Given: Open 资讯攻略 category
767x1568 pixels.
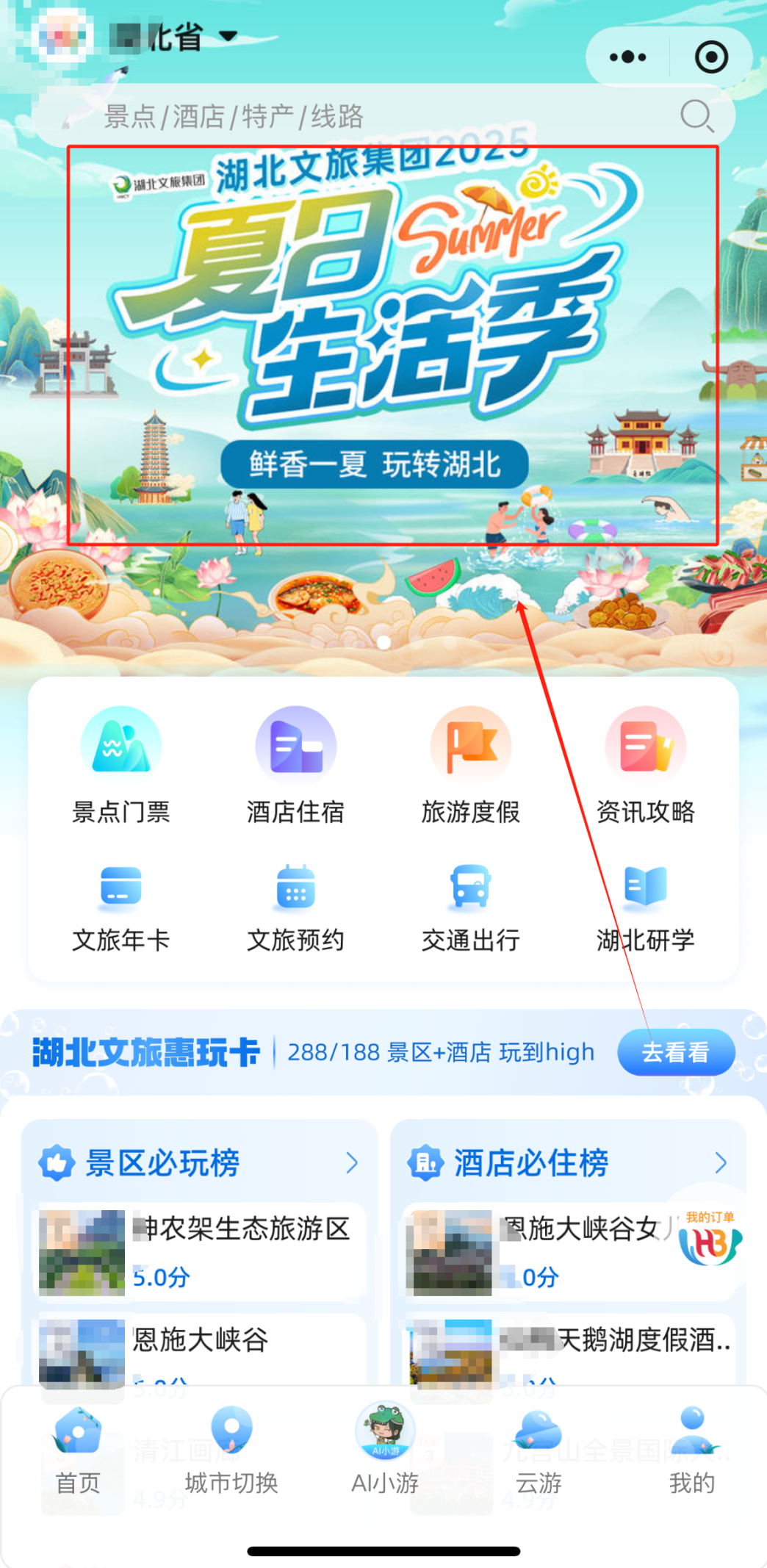Looking at the screenshot, I should click(x=645, y=764).
